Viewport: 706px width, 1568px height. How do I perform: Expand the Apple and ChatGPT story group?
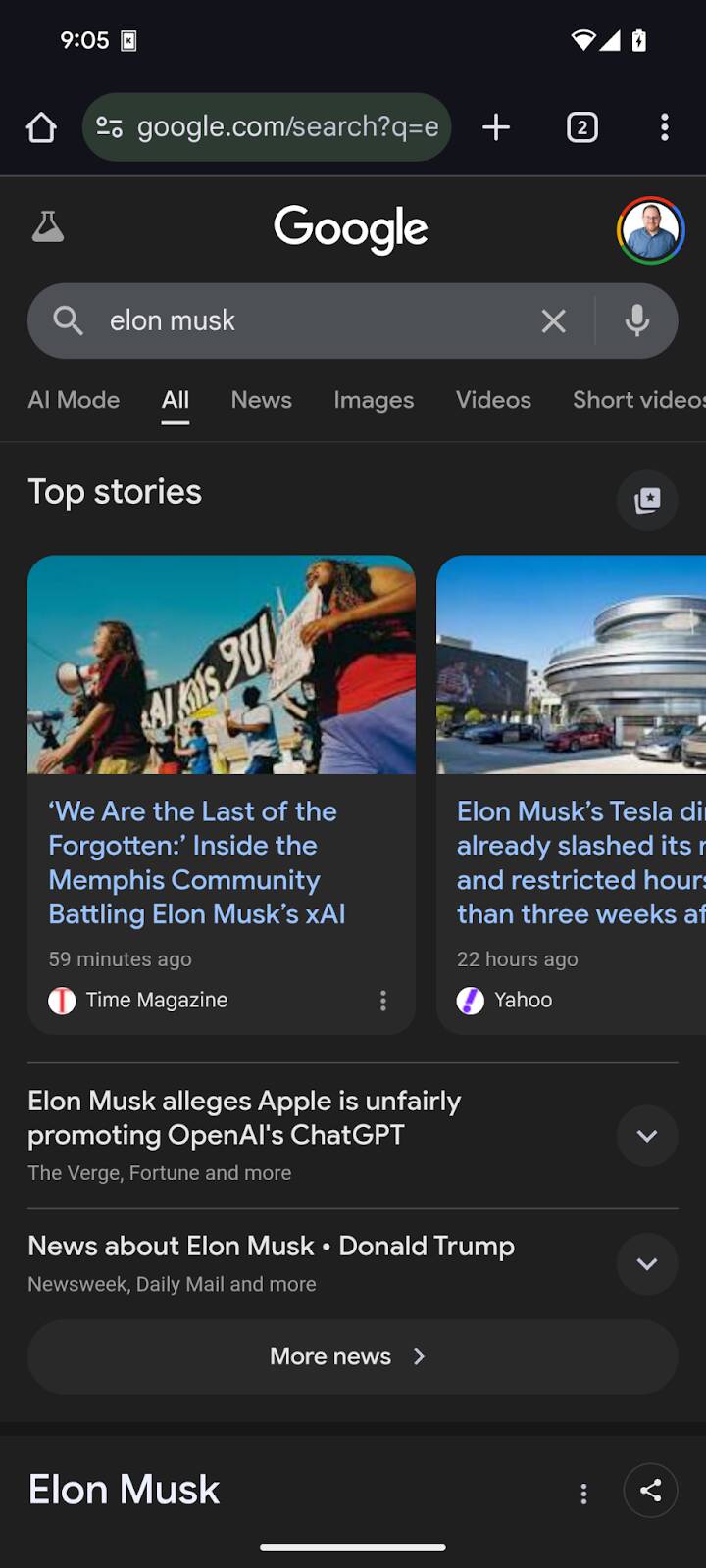[647, 1136]
